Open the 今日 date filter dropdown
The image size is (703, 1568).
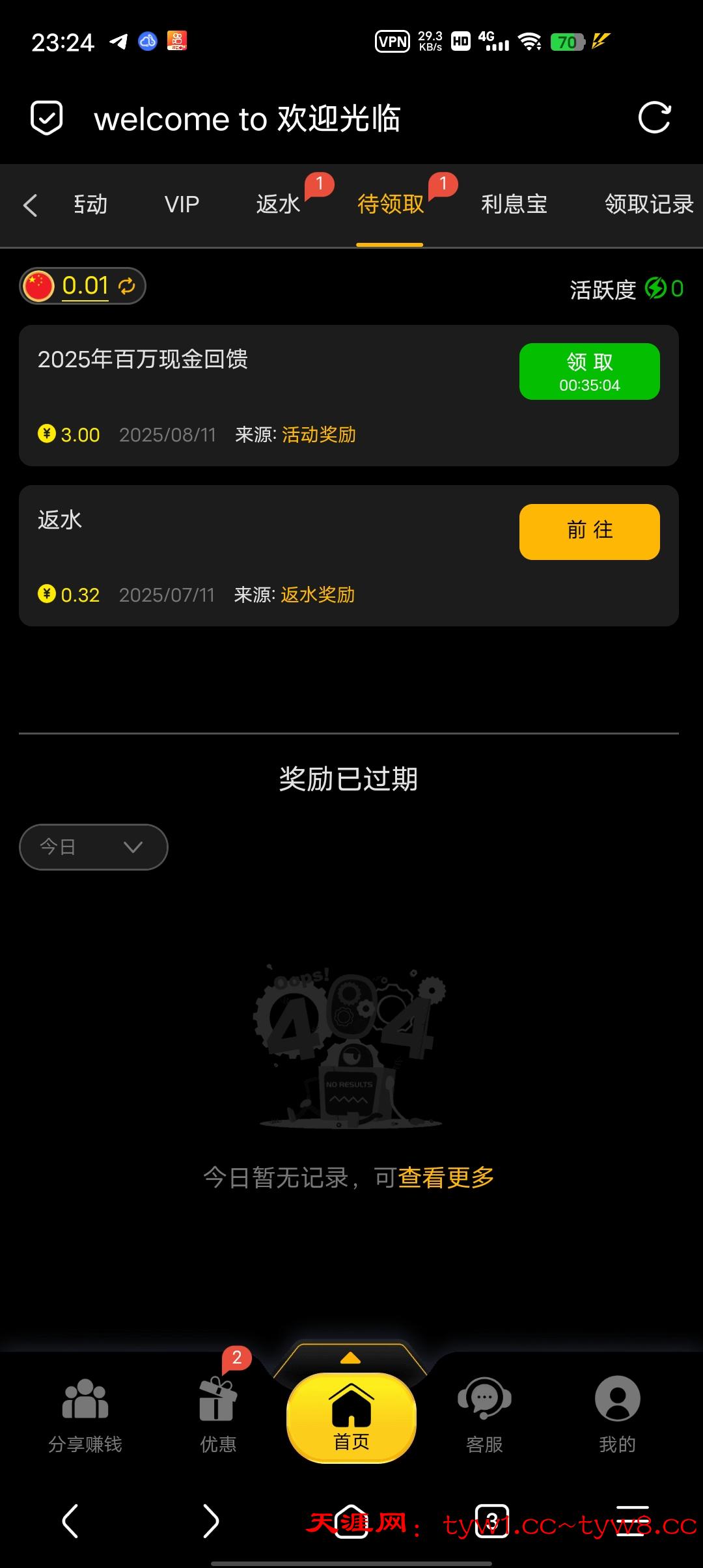(x=93, y=847)
